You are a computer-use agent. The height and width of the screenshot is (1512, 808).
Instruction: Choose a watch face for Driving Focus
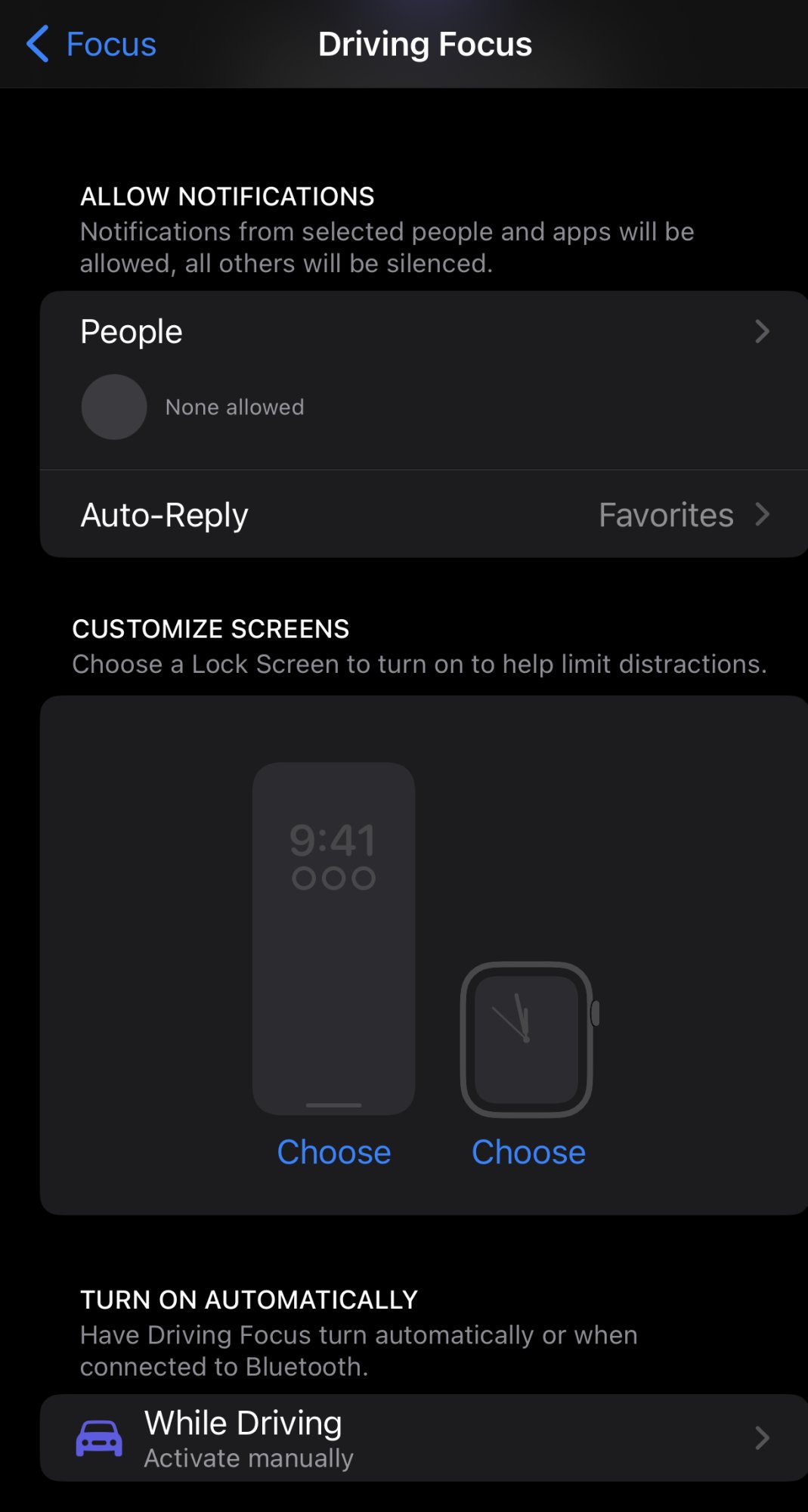(x=528, y=1152)
